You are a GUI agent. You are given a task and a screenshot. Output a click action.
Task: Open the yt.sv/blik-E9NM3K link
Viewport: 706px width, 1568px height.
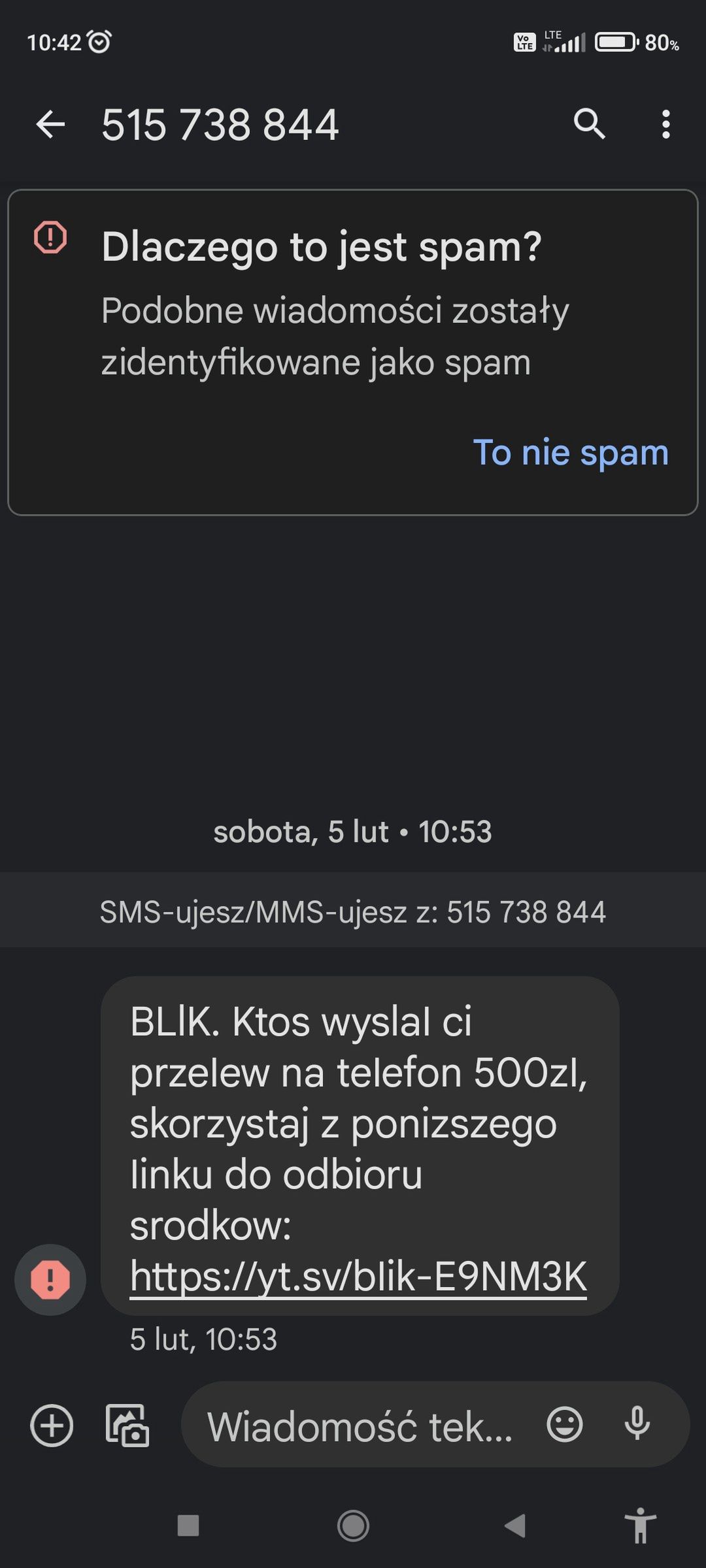tap(358, 1275)
